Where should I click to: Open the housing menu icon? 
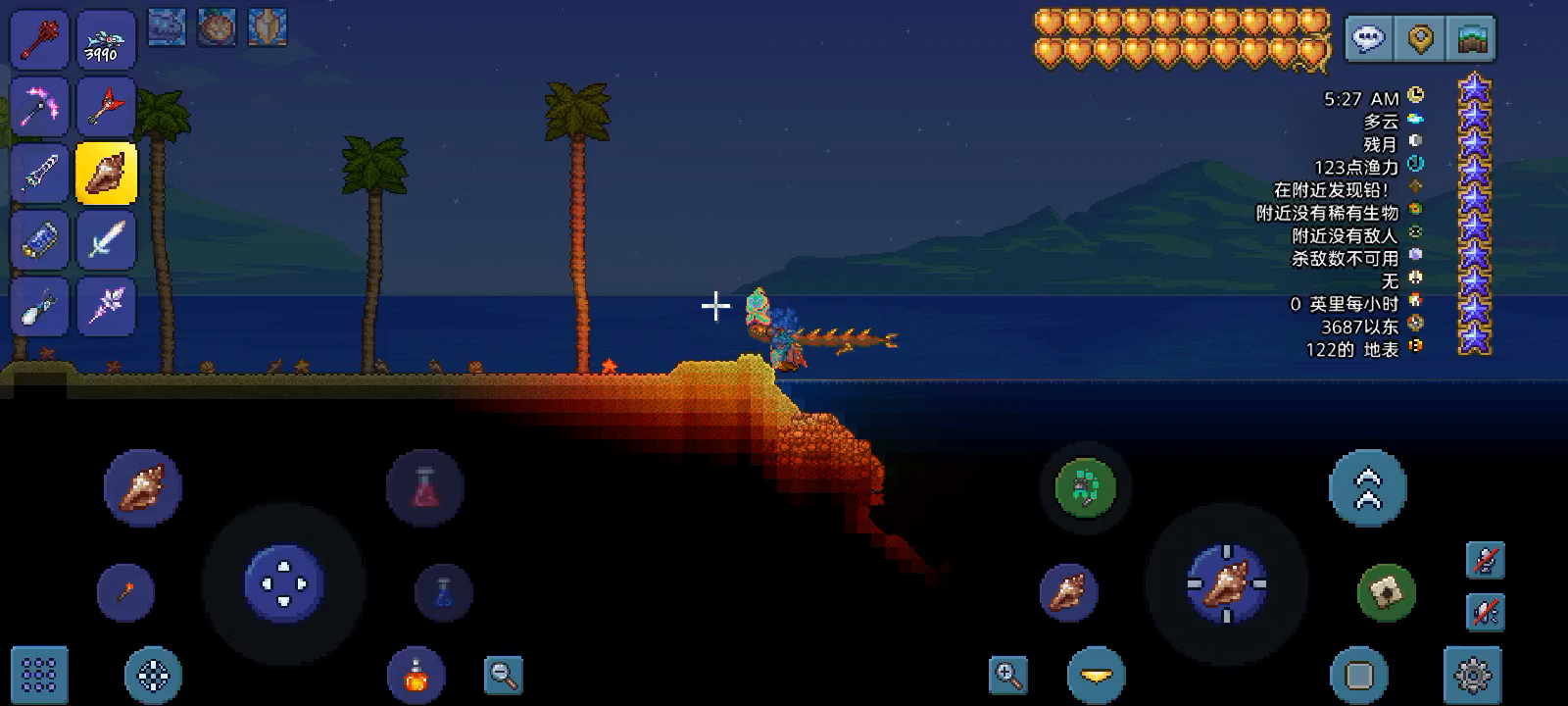[x=1472, y=39]
